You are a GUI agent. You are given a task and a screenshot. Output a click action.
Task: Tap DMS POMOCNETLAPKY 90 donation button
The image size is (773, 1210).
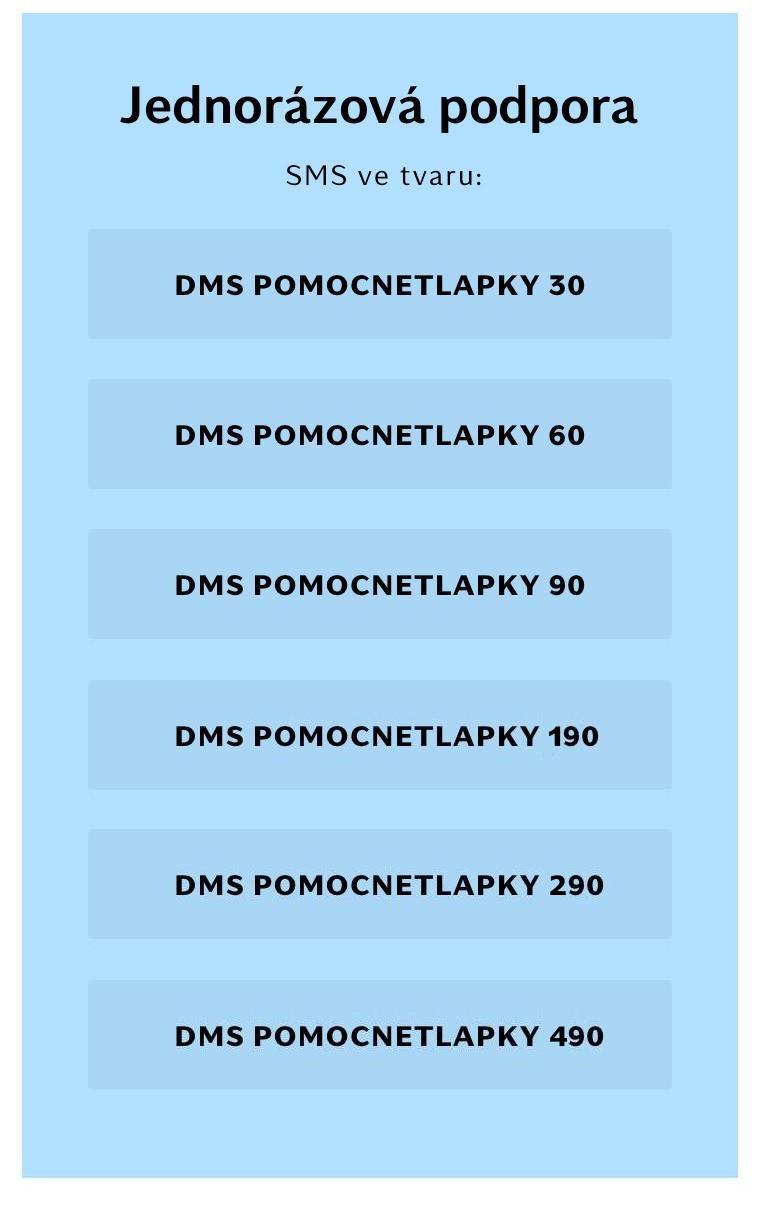coord(379,585)
